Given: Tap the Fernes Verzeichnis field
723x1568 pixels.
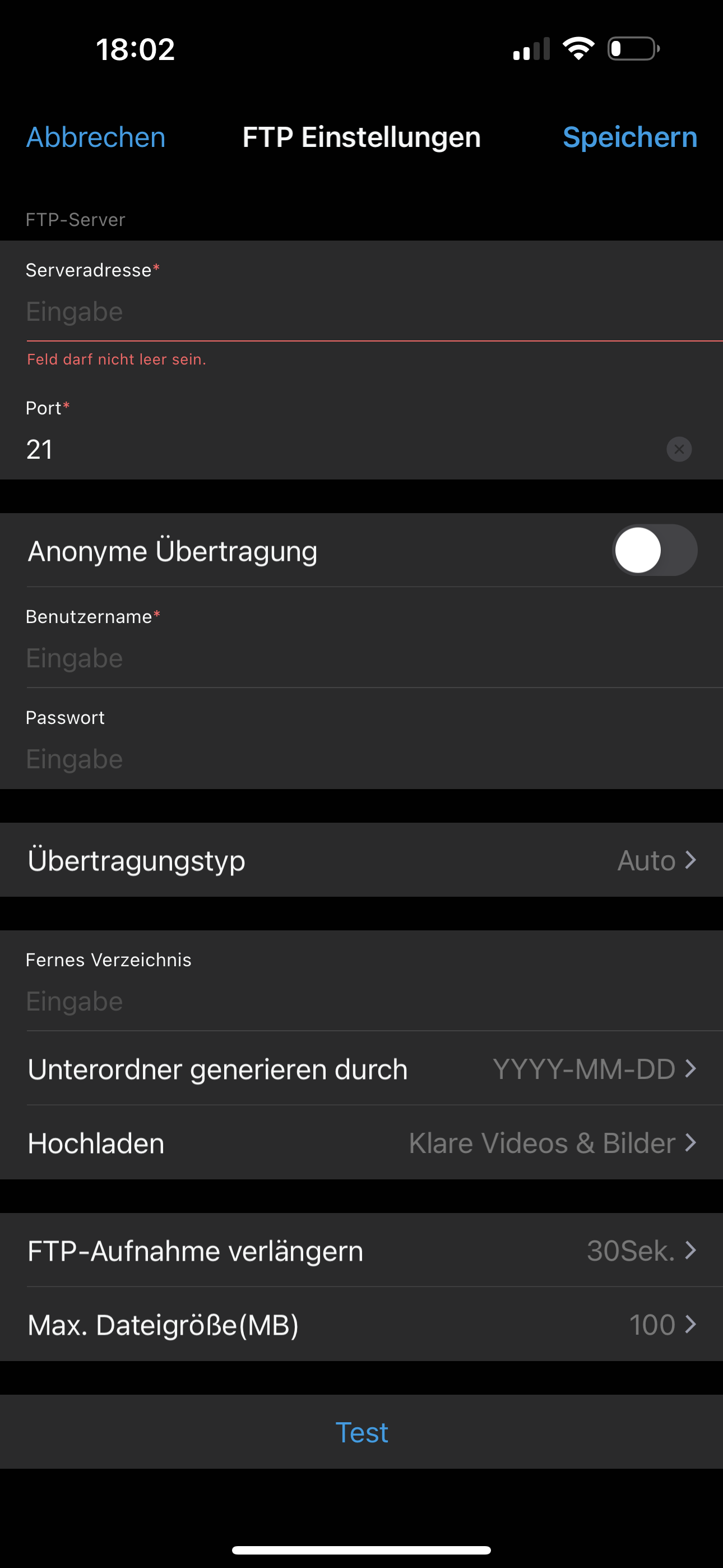Looking at the screenshot, I should click(361, 1001).
